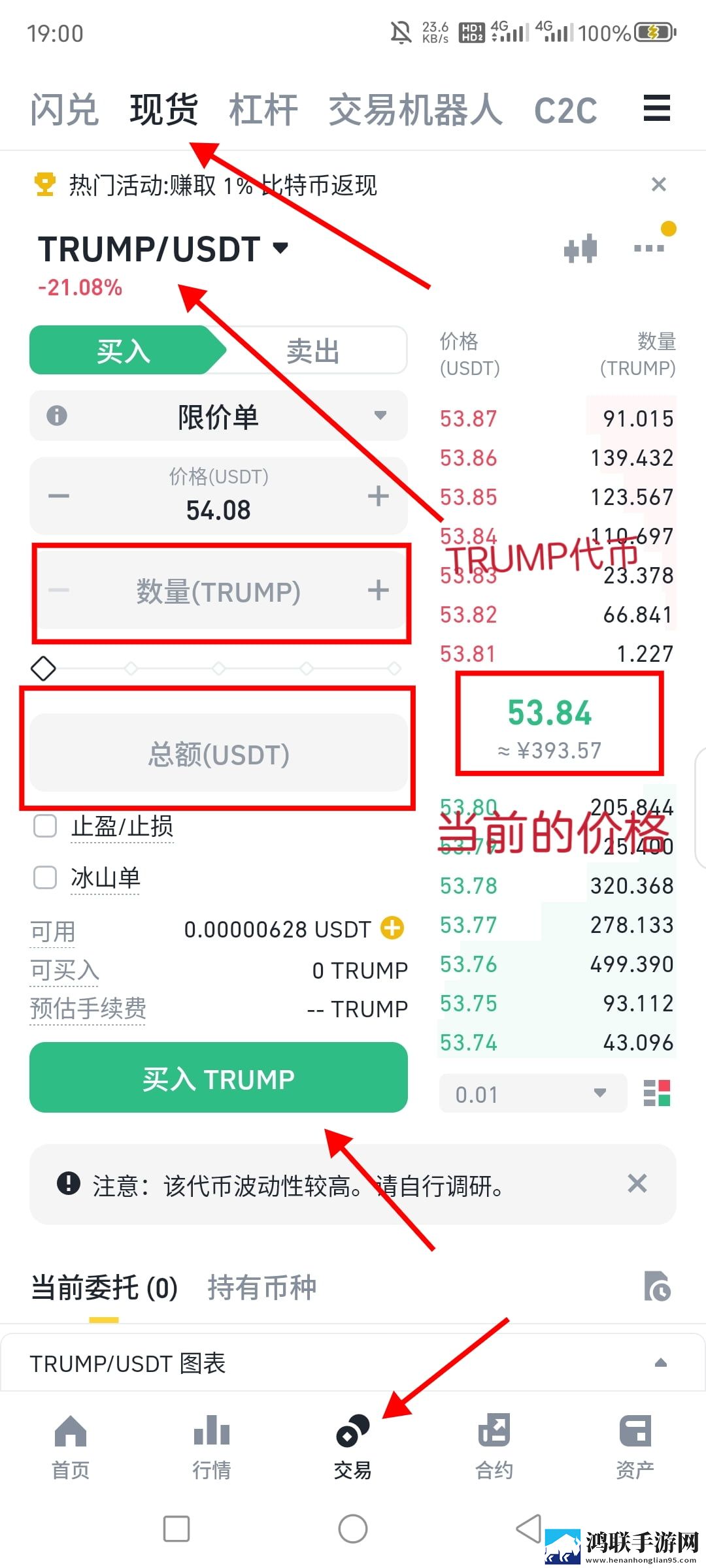Increase the price with the plus button
The height and width of the screenshot is (1568, 706).
tap(378, 496)
